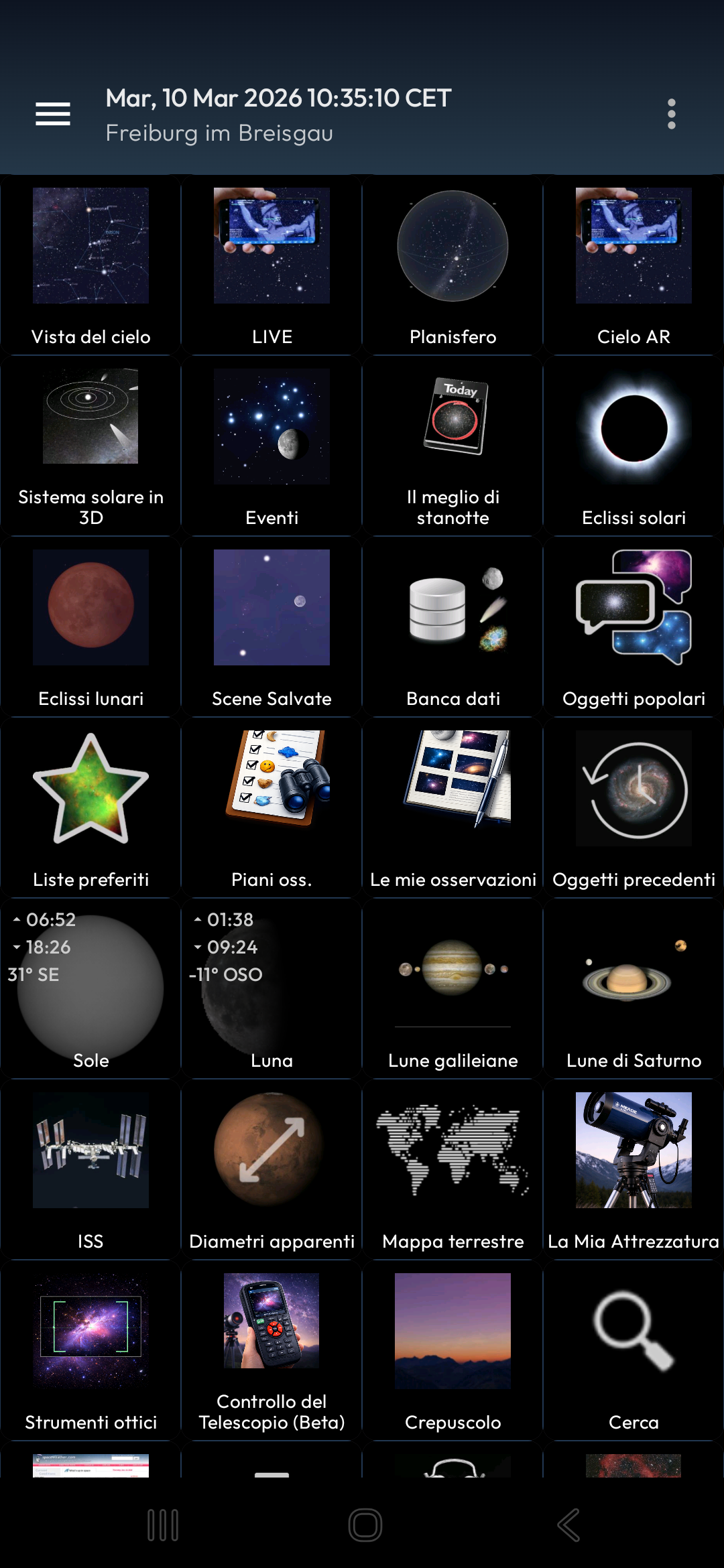Browse the Banca dati database
Screen dimensions: 724x1568
click(x=452, y=627)
